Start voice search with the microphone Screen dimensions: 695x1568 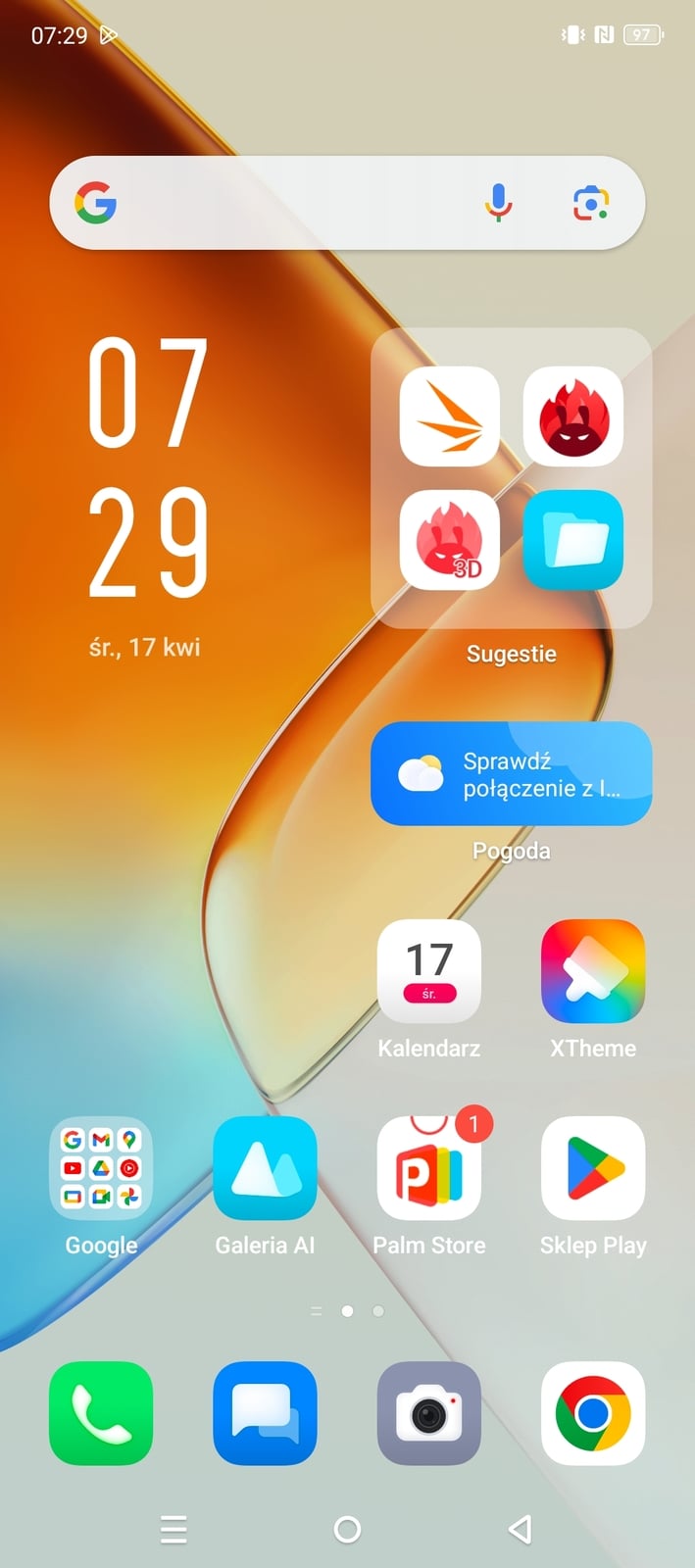[498, 203]
